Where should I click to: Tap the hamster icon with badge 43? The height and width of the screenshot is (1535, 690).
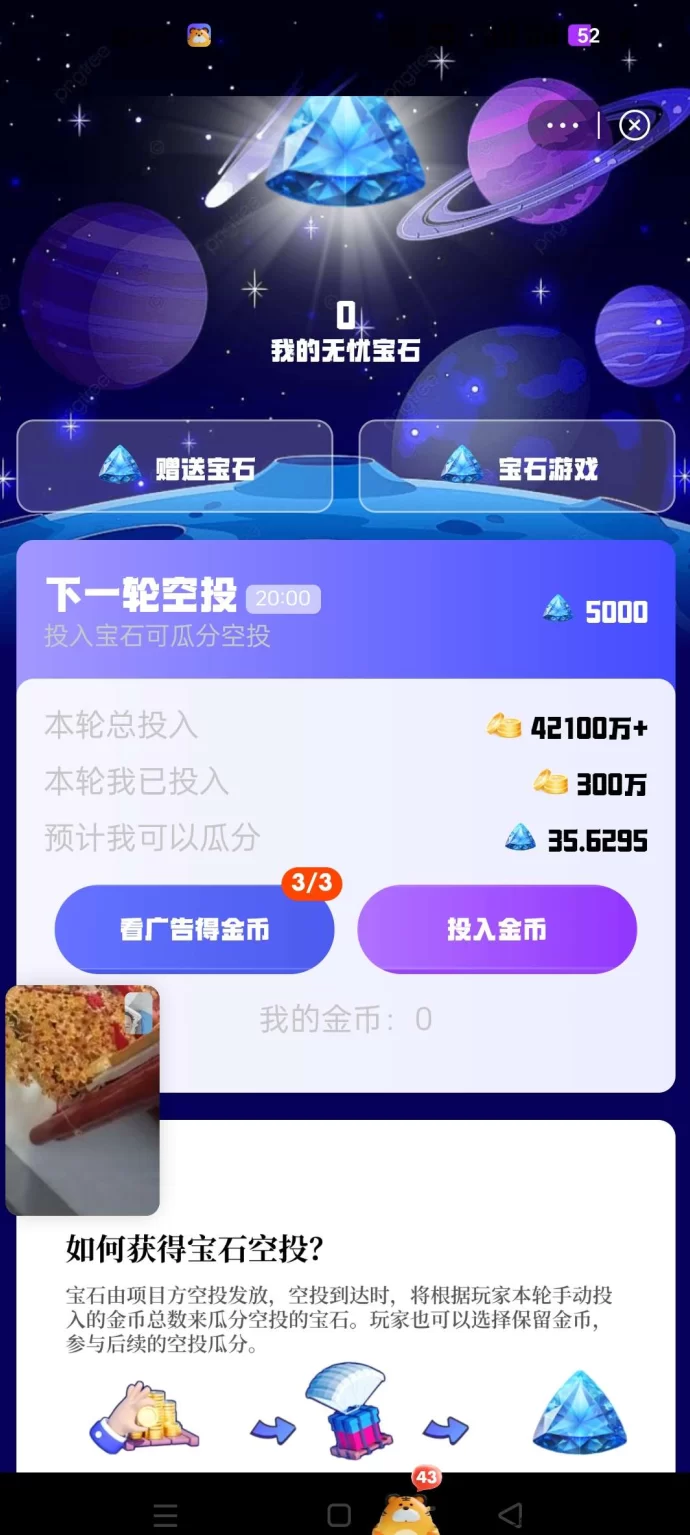pos(405,1510)
